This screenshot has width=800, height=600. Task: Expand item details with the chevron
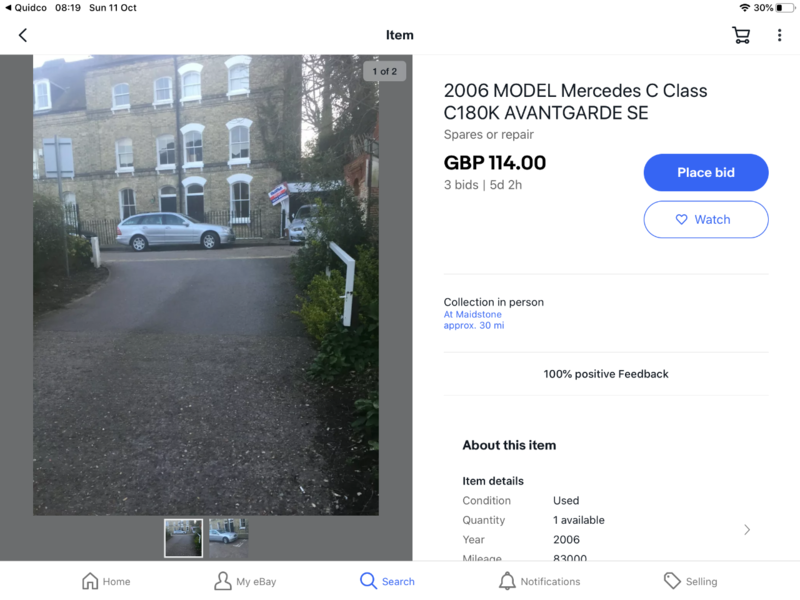pos(747,530)
